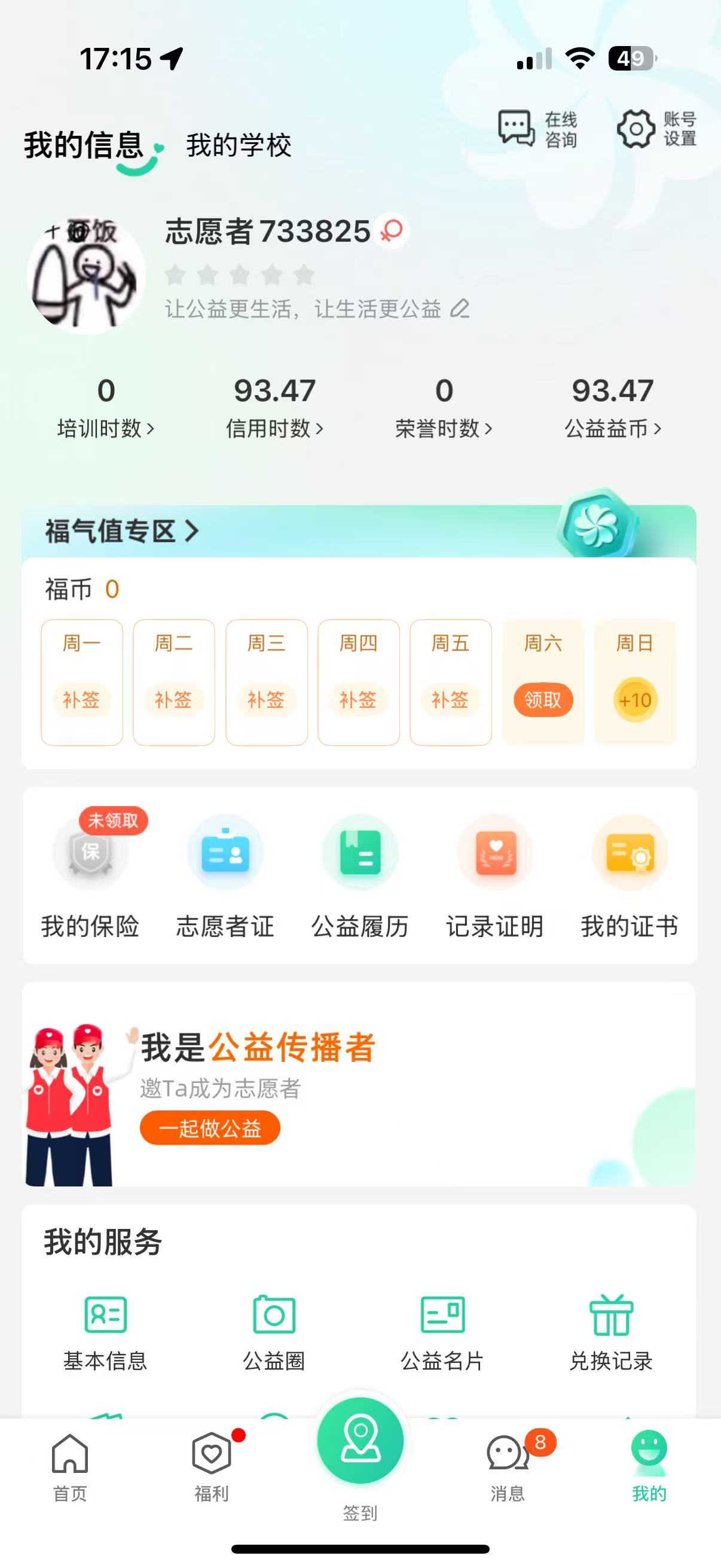Open 我的保险

(90, 877)
